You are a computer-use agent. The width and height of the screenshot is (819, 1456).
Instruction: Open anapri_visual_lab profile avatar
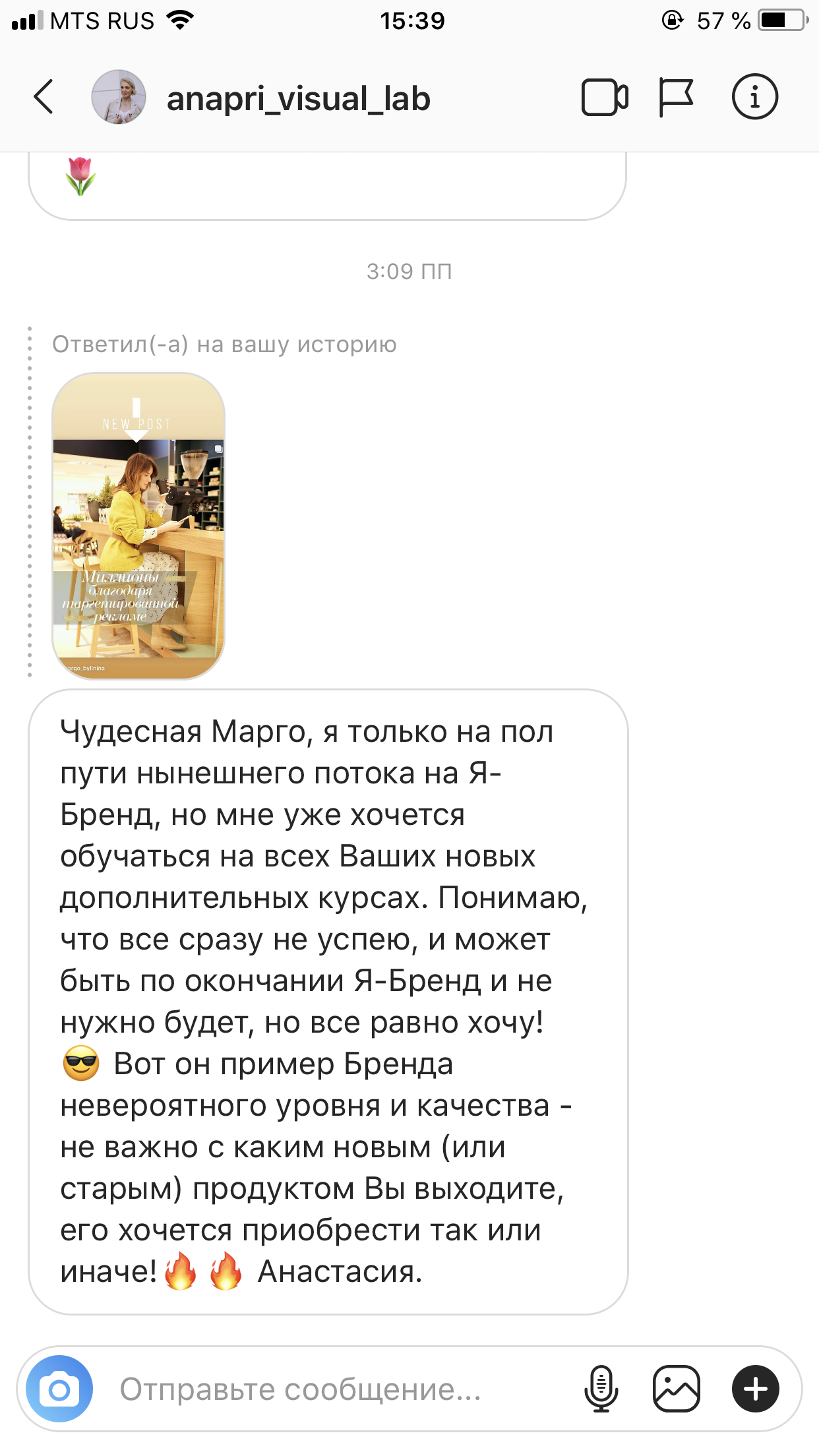pos(119,98)
